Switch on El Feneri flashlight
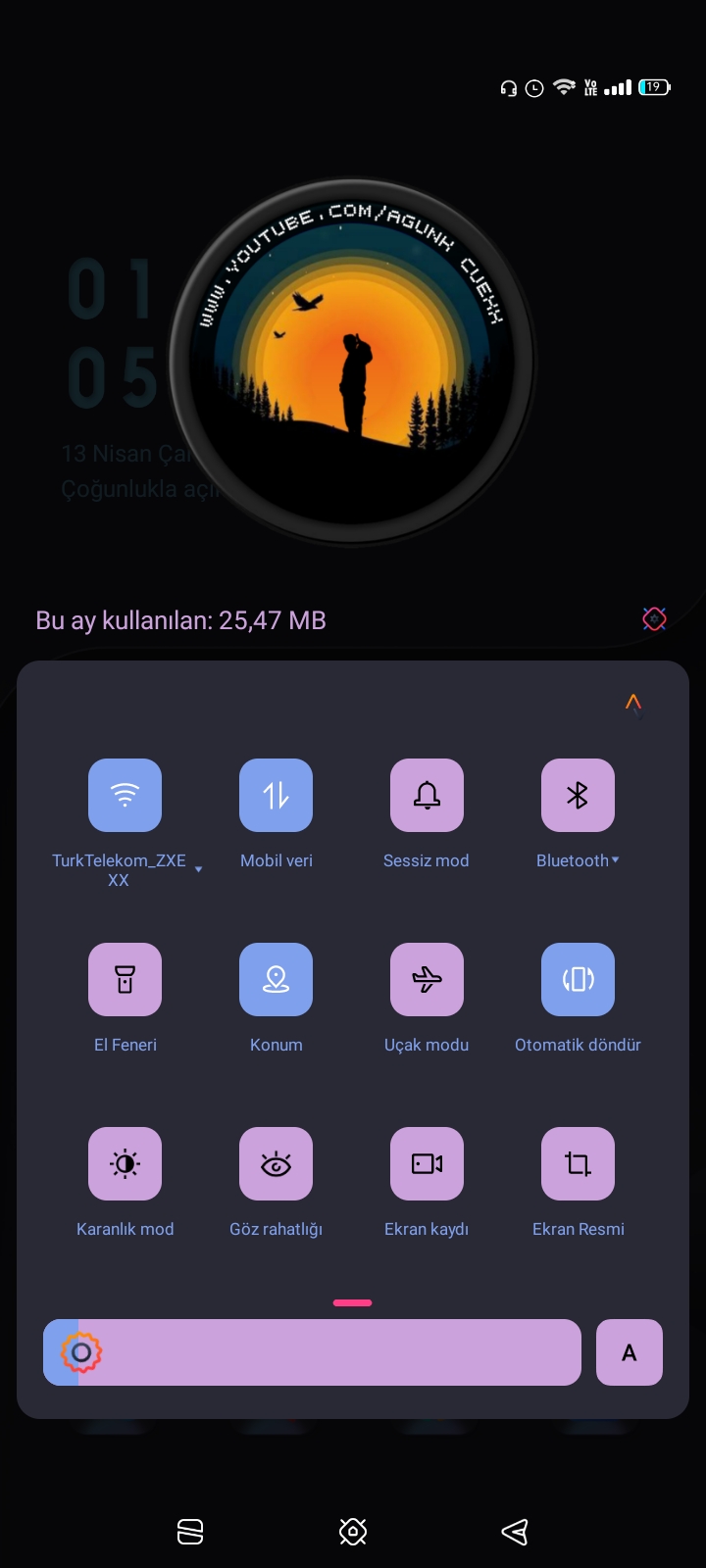Image resolution: width=706 pixels, height=1568 pixels. [x=125, y=979]
